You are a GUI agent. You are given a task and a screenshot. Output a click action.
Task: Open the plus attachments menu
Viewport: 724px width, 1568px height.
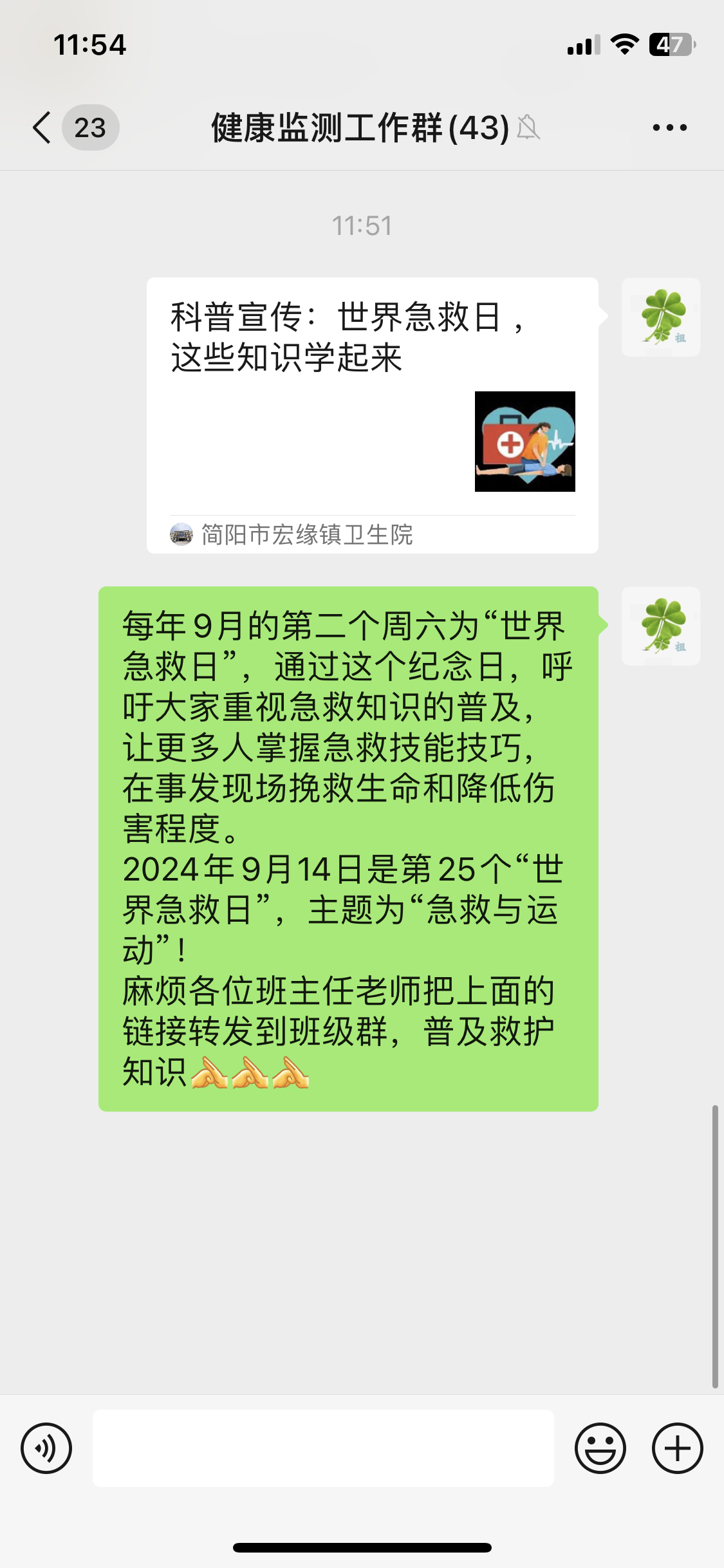pyautogui.click(x=677, y=1448)
